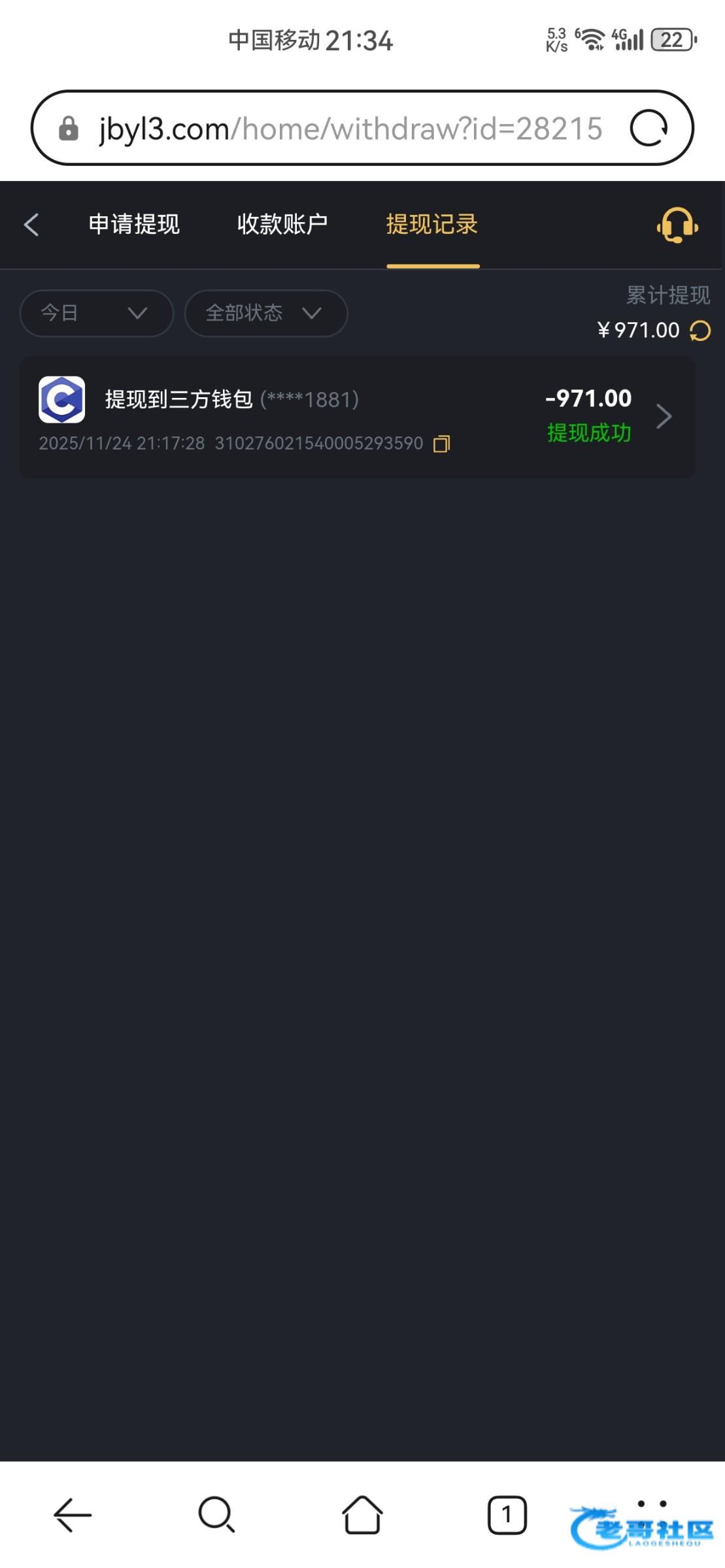Expand the 今日 date filter dropdown
Screen dimensions: 725x1568
[96, 314]
